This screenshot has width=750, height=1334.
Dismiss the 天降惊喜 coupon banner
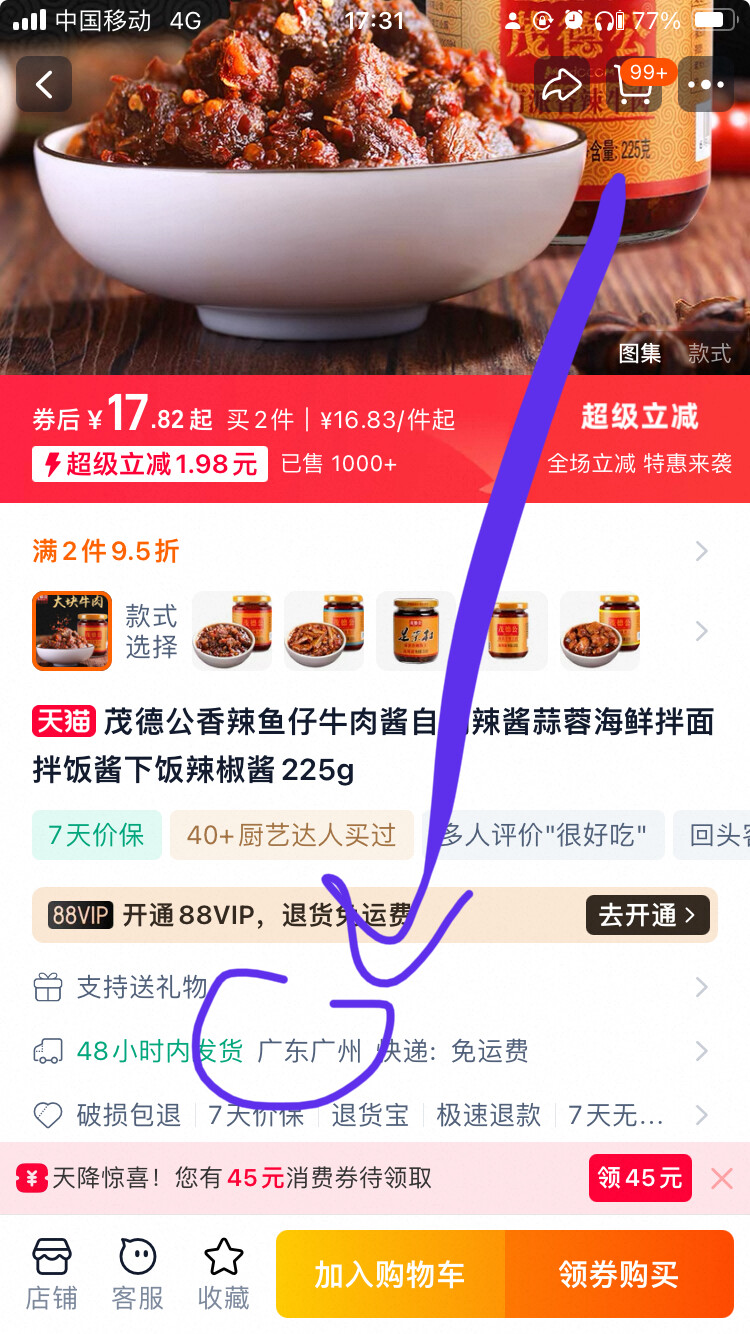pos(722,1178)
